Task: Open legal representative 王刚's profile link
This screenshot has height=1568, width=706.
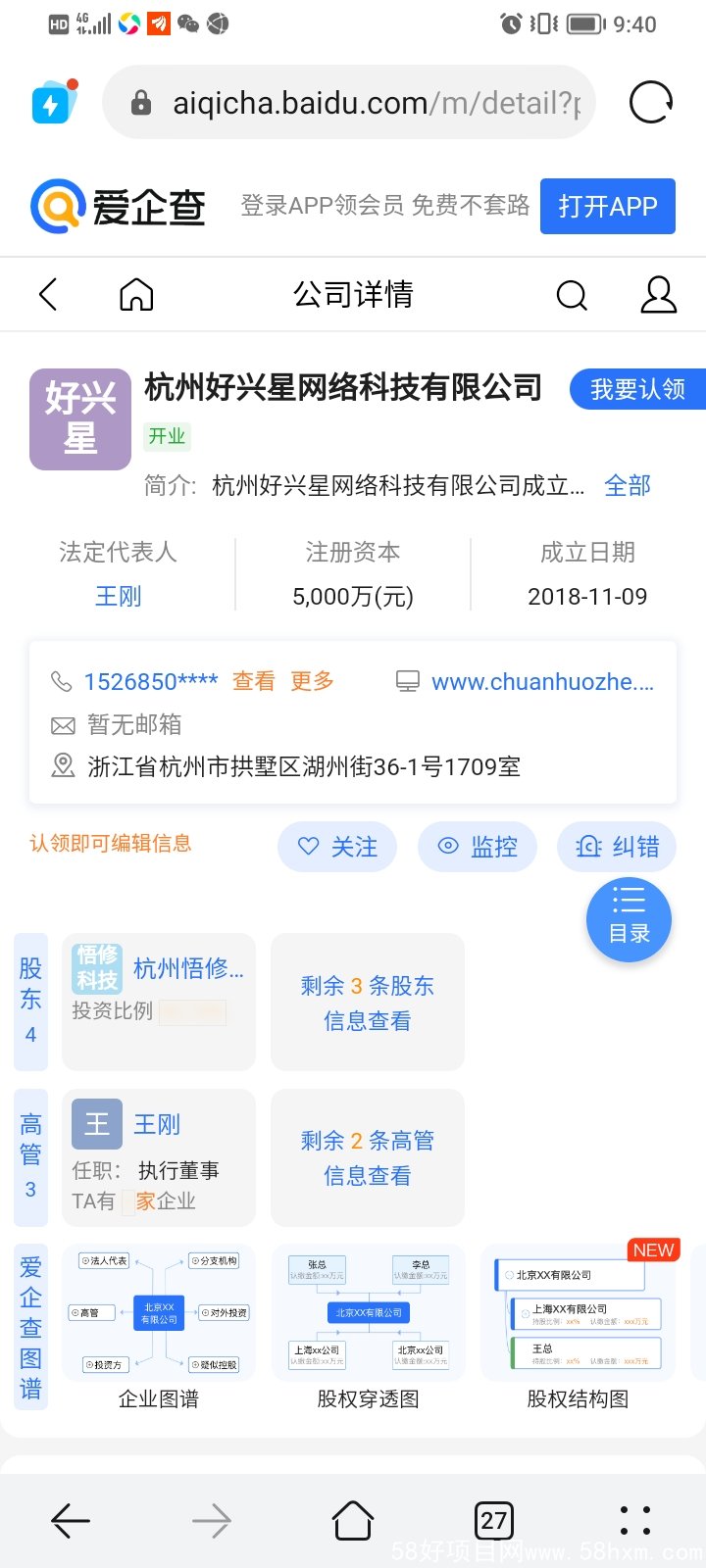Action: pos(119,596)
